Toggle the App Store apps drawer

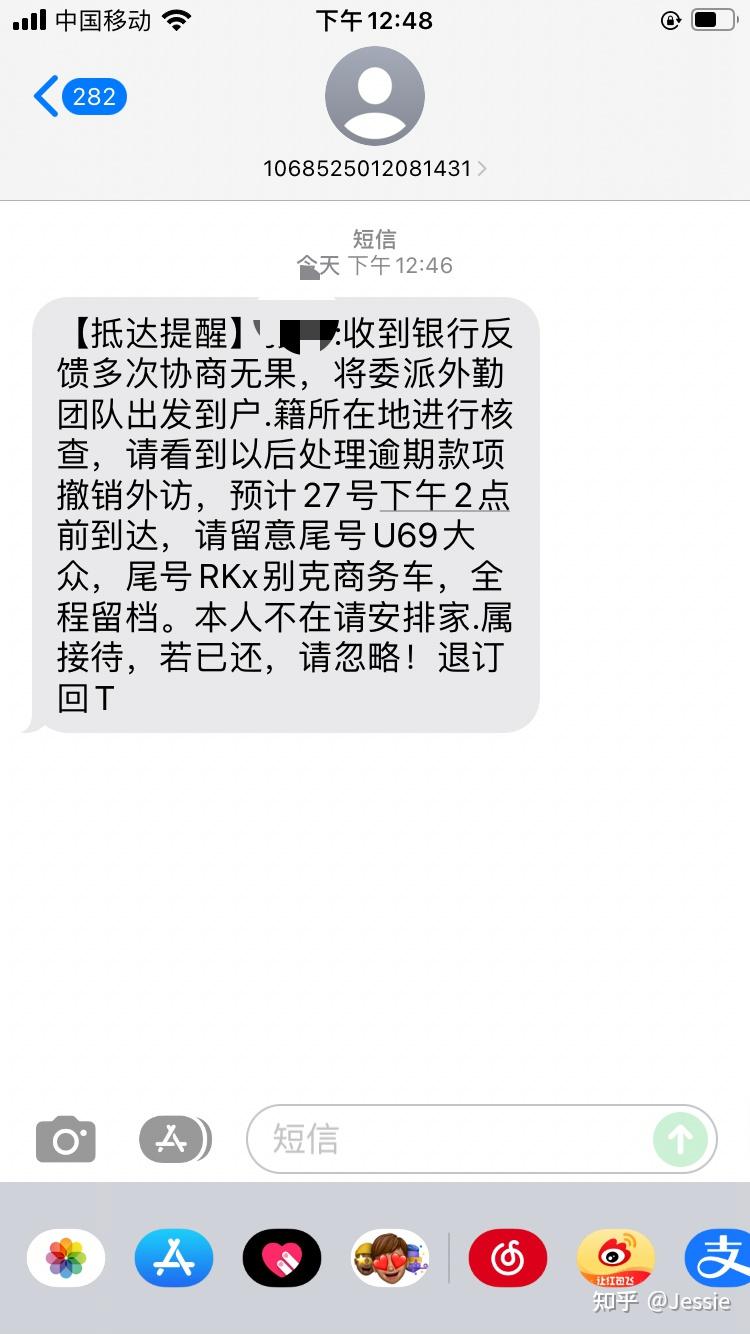(x=174, y=1139)
